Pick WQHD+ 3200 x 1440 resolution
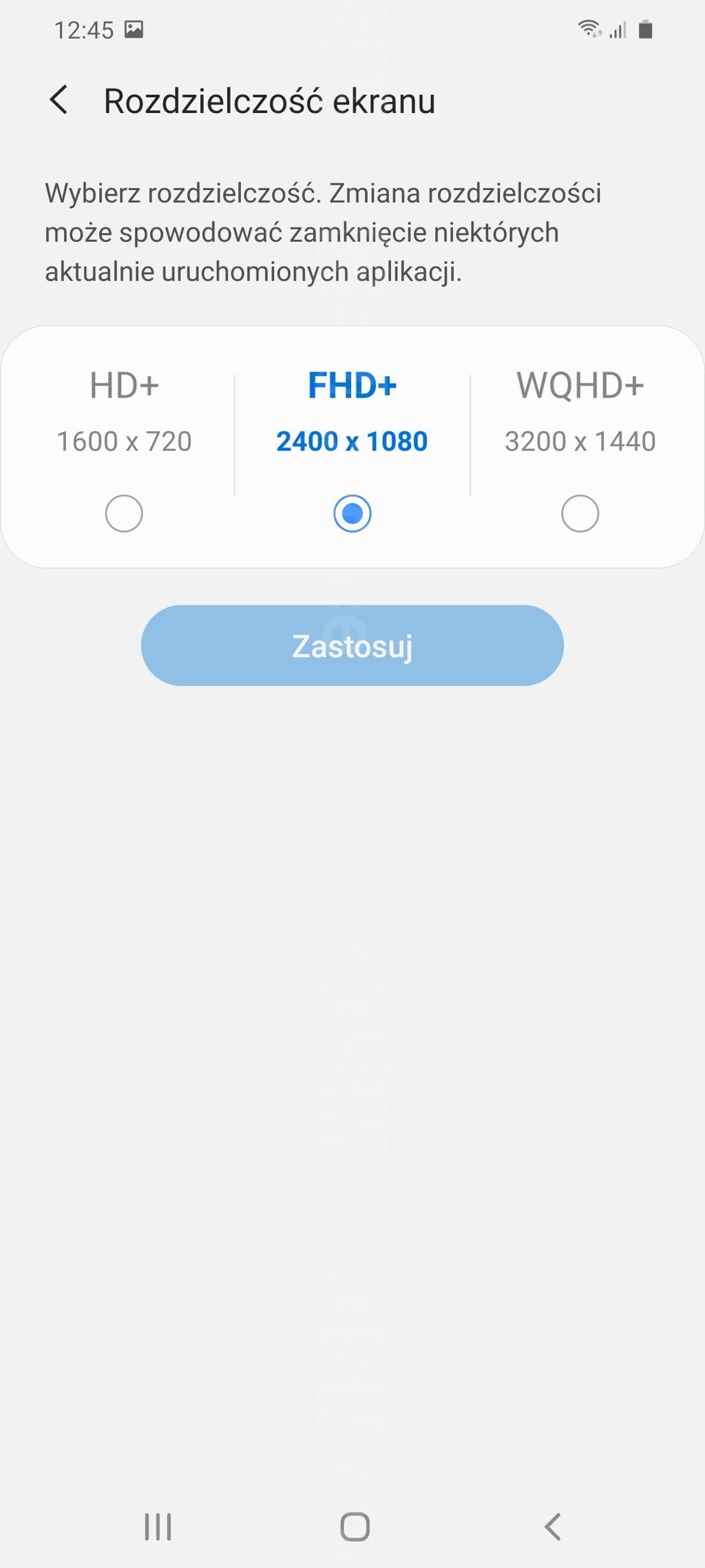 coord(580,513)
